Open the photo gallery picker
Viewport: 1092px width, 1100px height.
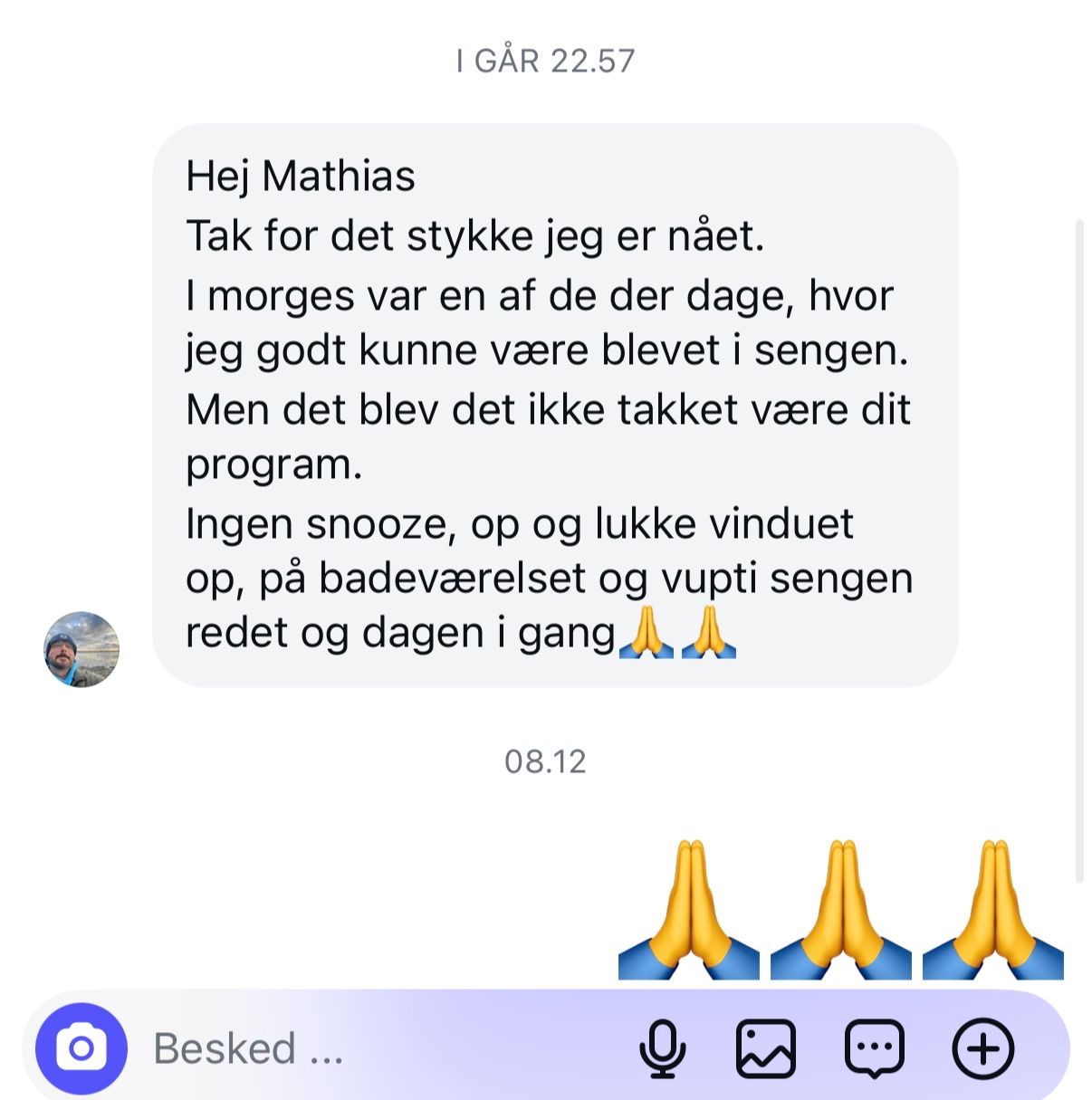[x=766, y=1048]
